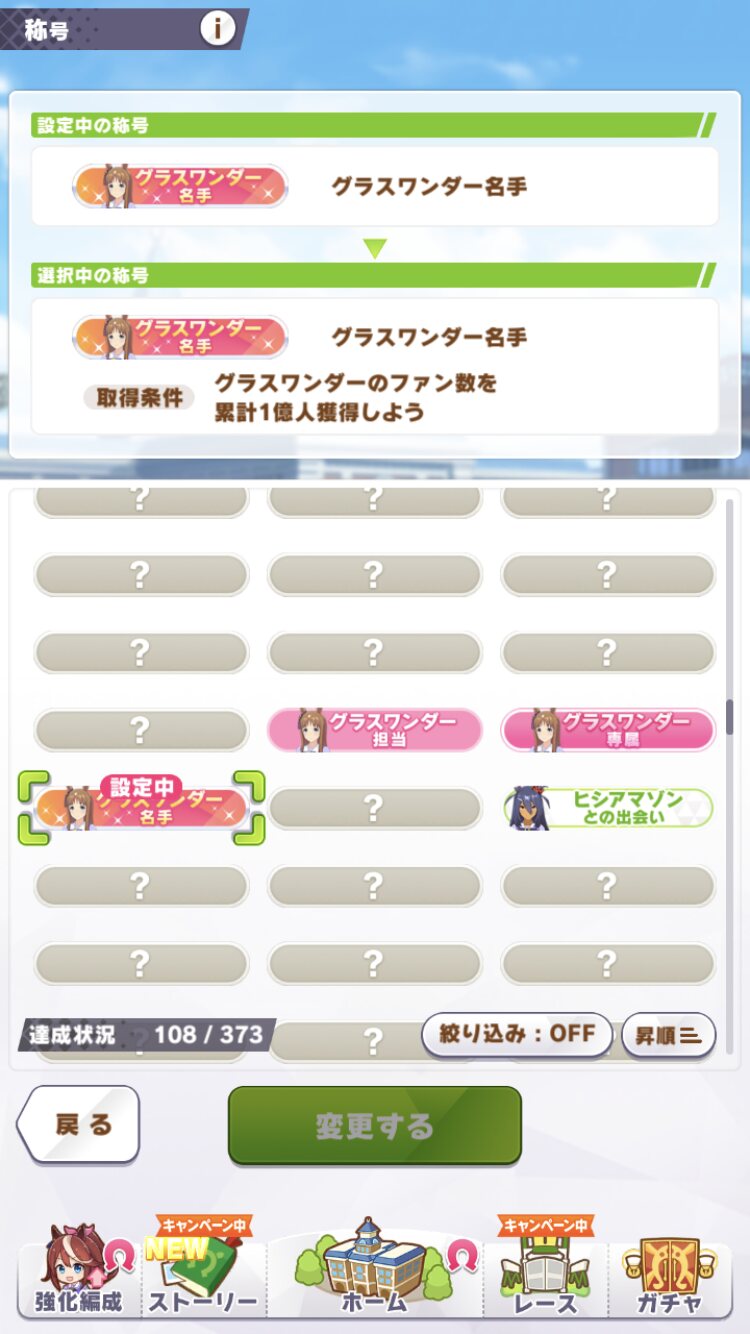Open the ガチャ tab

click(x=671, y=1270)
